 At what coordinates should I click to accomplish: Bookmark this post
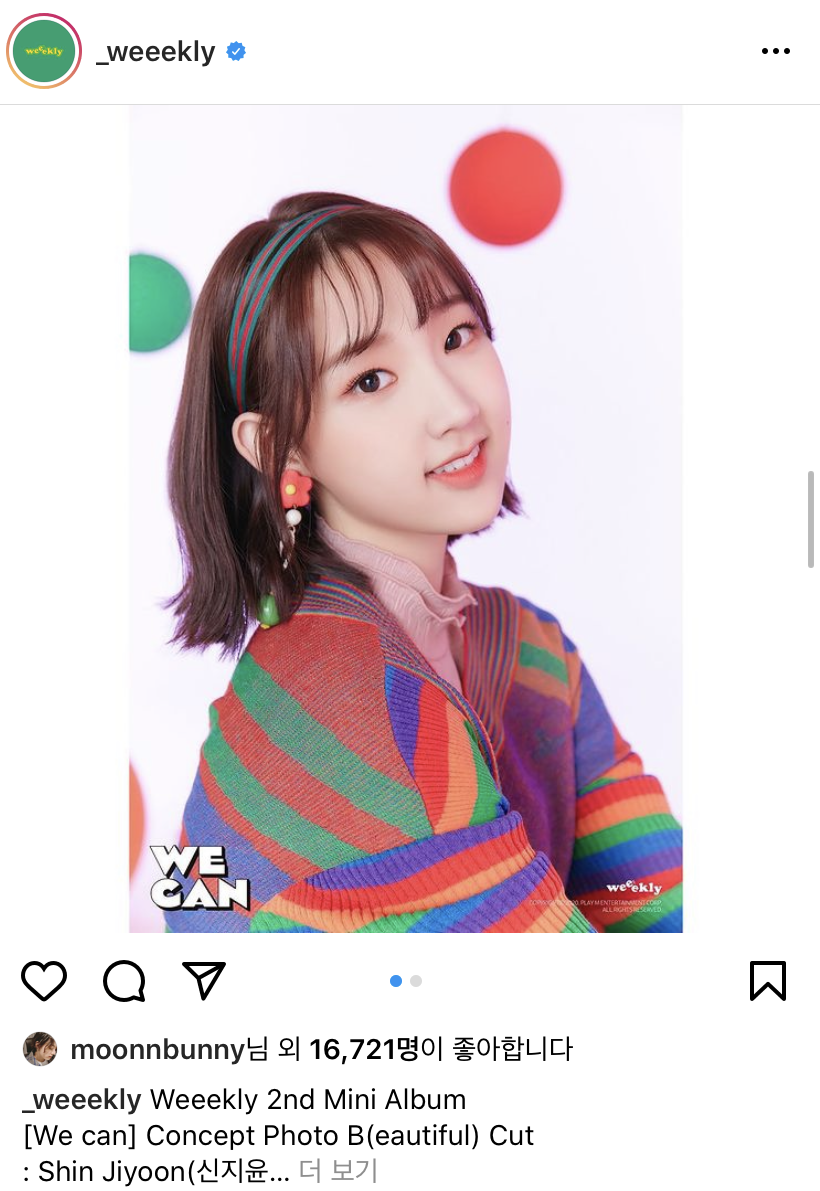pos(768,981)
